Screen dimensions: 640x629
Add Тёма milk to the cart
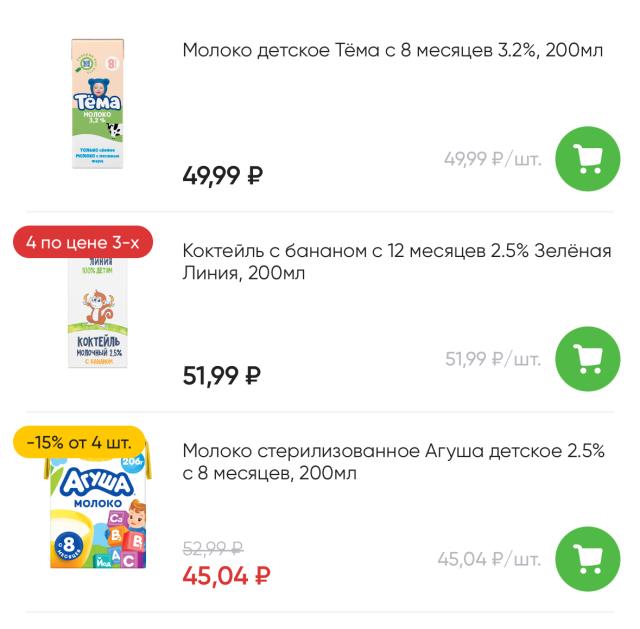[587, 158]
